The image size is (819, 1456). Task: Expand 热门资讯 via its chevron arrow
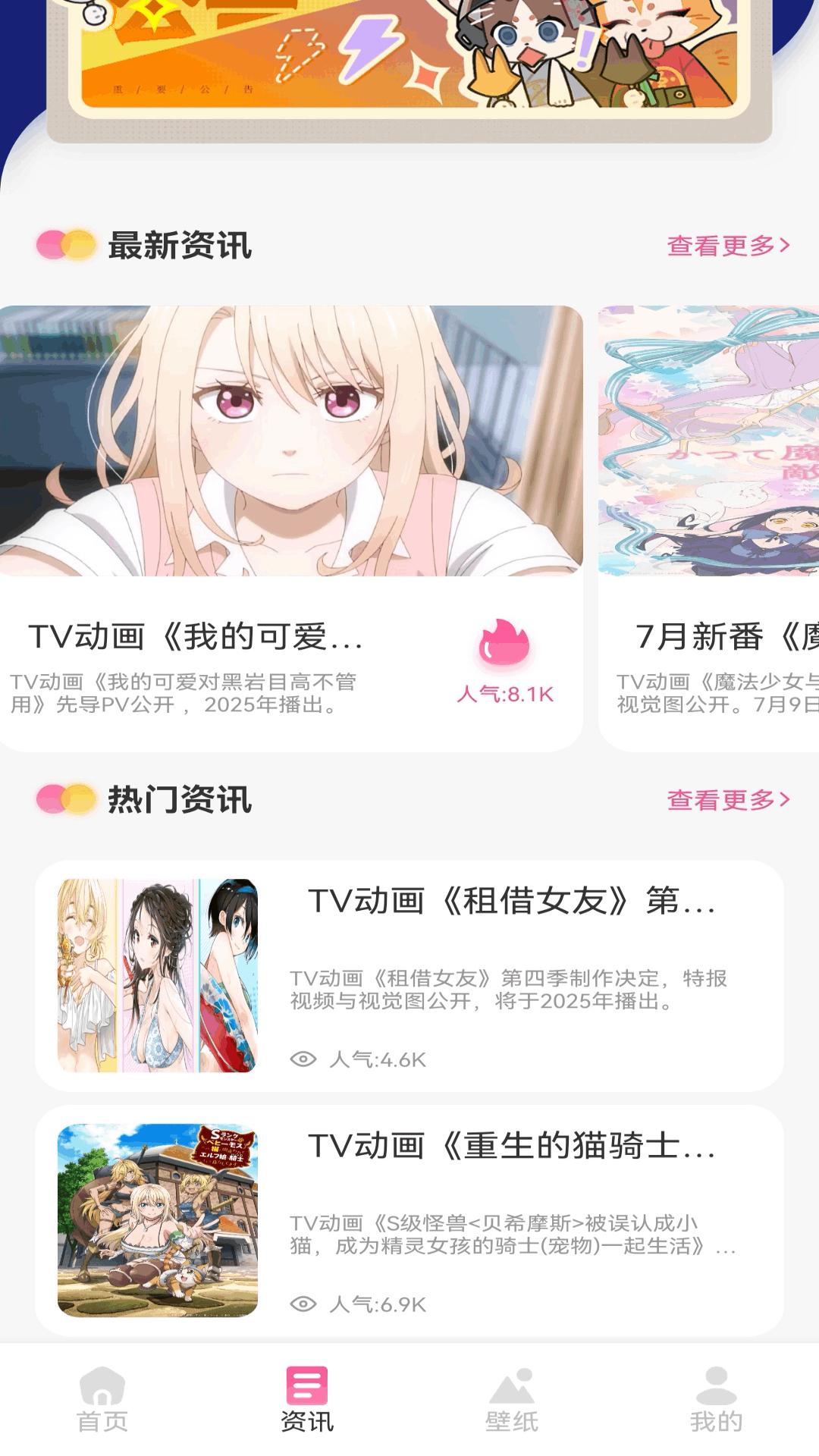785,800
